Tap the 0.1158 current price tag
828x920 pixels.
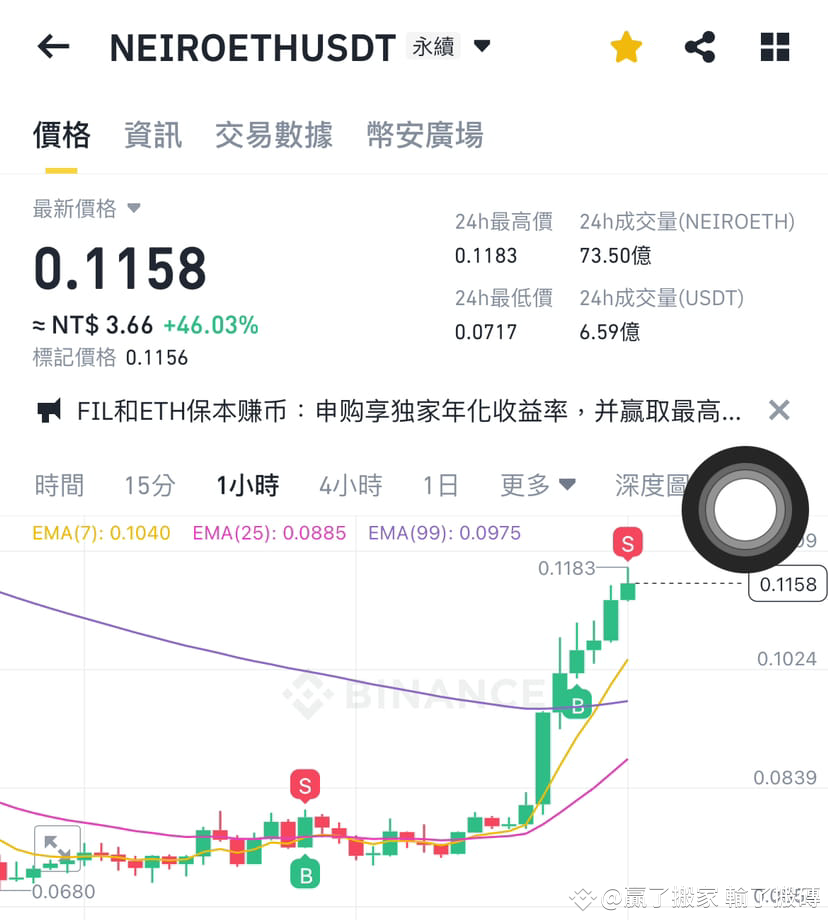point(788,583)
